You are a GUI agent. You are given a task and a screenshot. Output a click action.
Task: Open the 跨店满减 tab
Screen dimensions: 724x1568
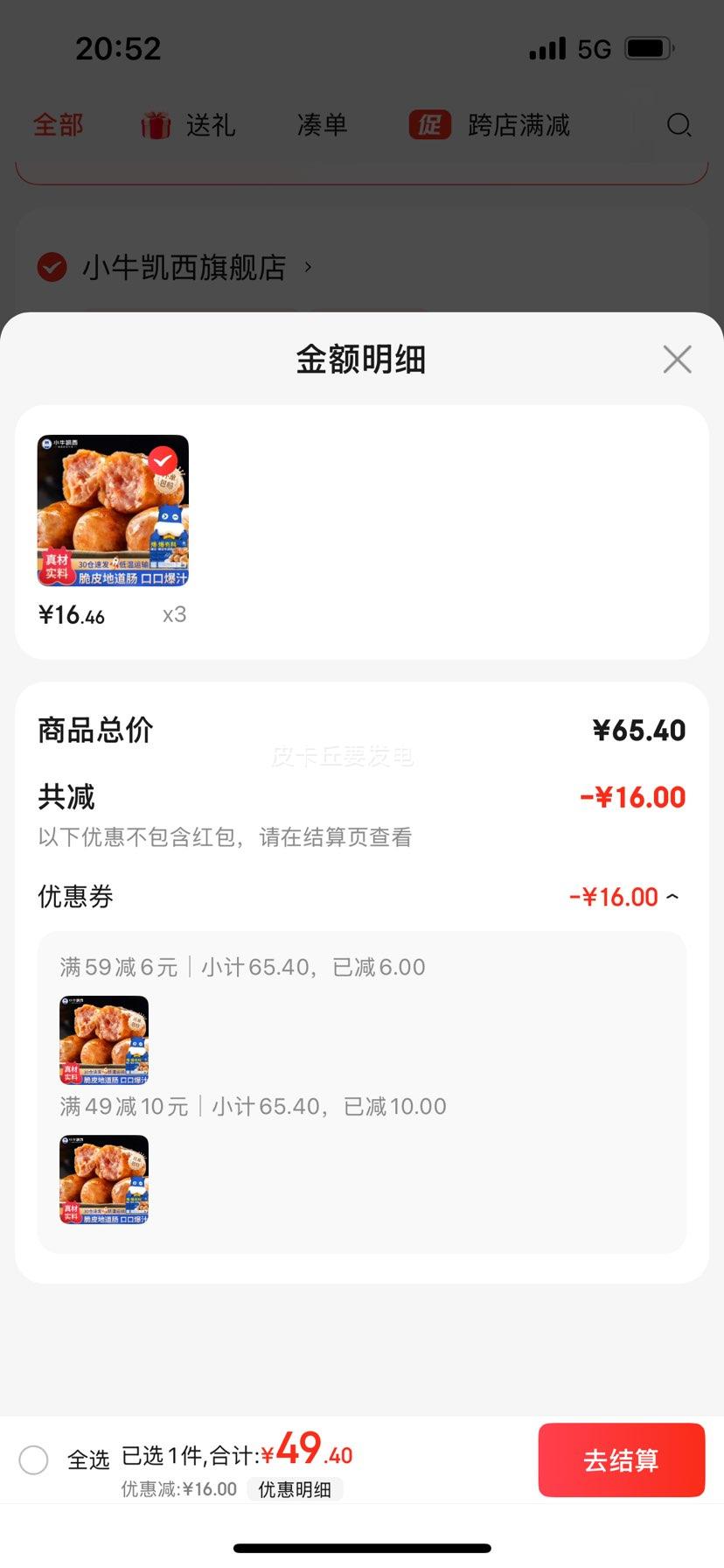[490, 125]
